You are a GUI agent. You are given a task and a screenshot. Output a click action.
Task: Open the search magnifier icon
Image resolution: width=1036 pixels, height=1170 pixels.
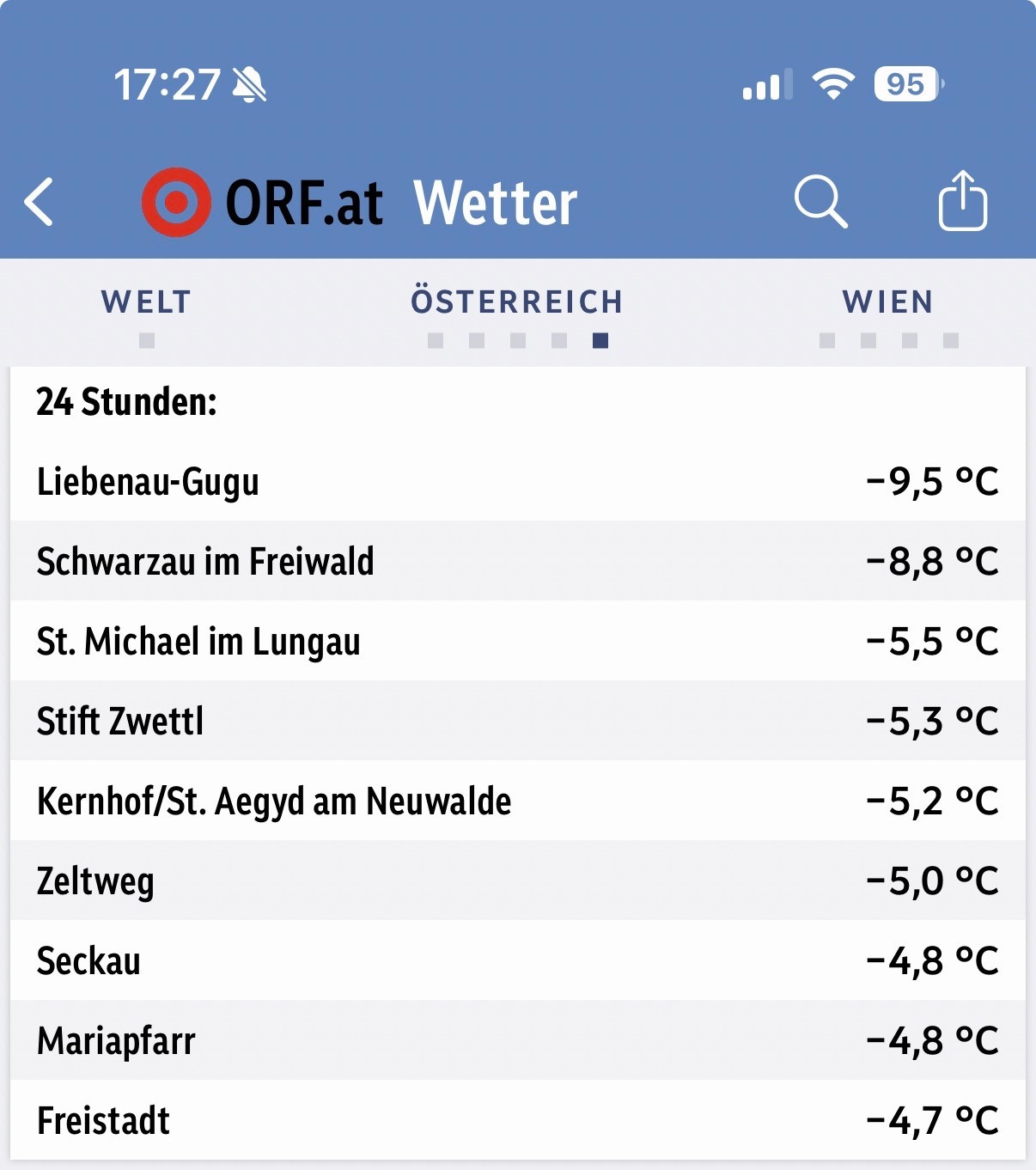820,202
